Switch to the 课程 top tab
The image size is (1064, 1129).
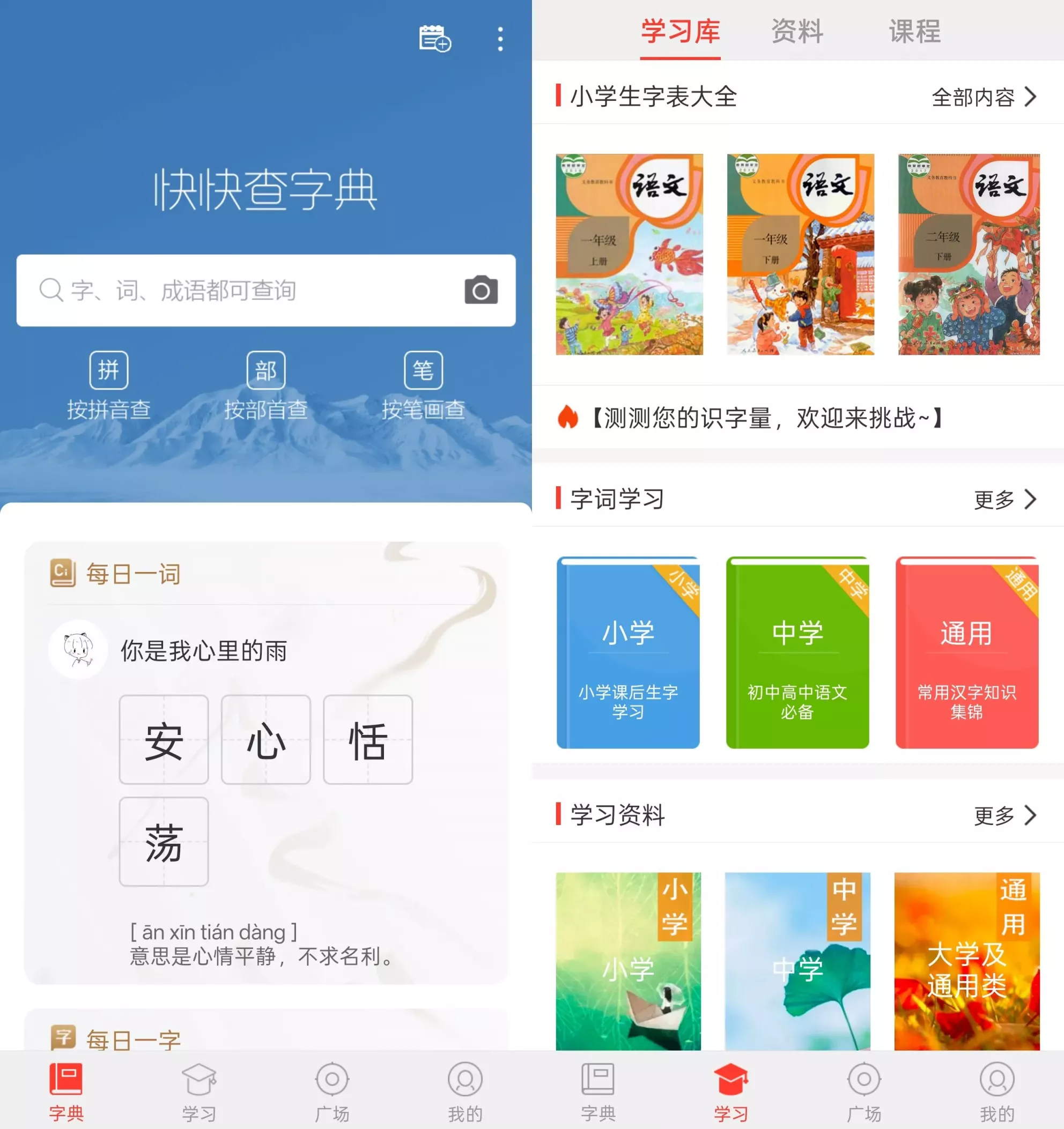[914, 31]
